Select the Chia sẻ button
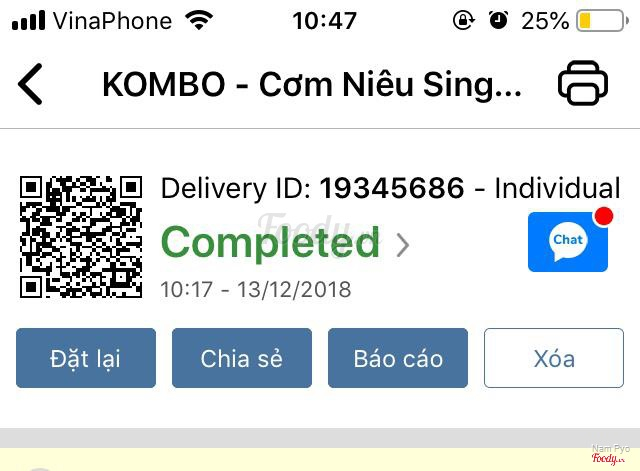The image size is (640, 471). coord(242,358)
